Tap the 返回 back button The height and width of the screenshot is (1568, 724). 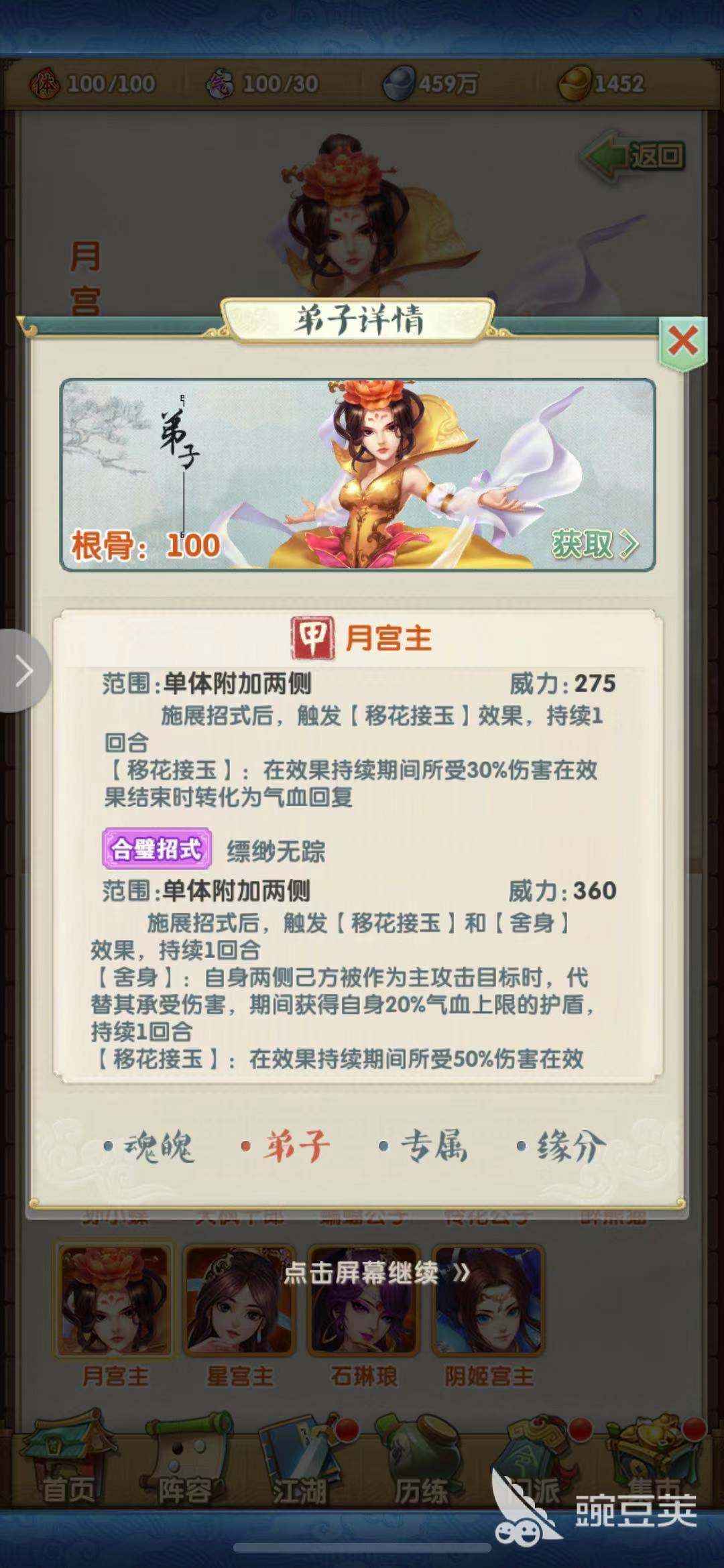click(x=633, y=156)
